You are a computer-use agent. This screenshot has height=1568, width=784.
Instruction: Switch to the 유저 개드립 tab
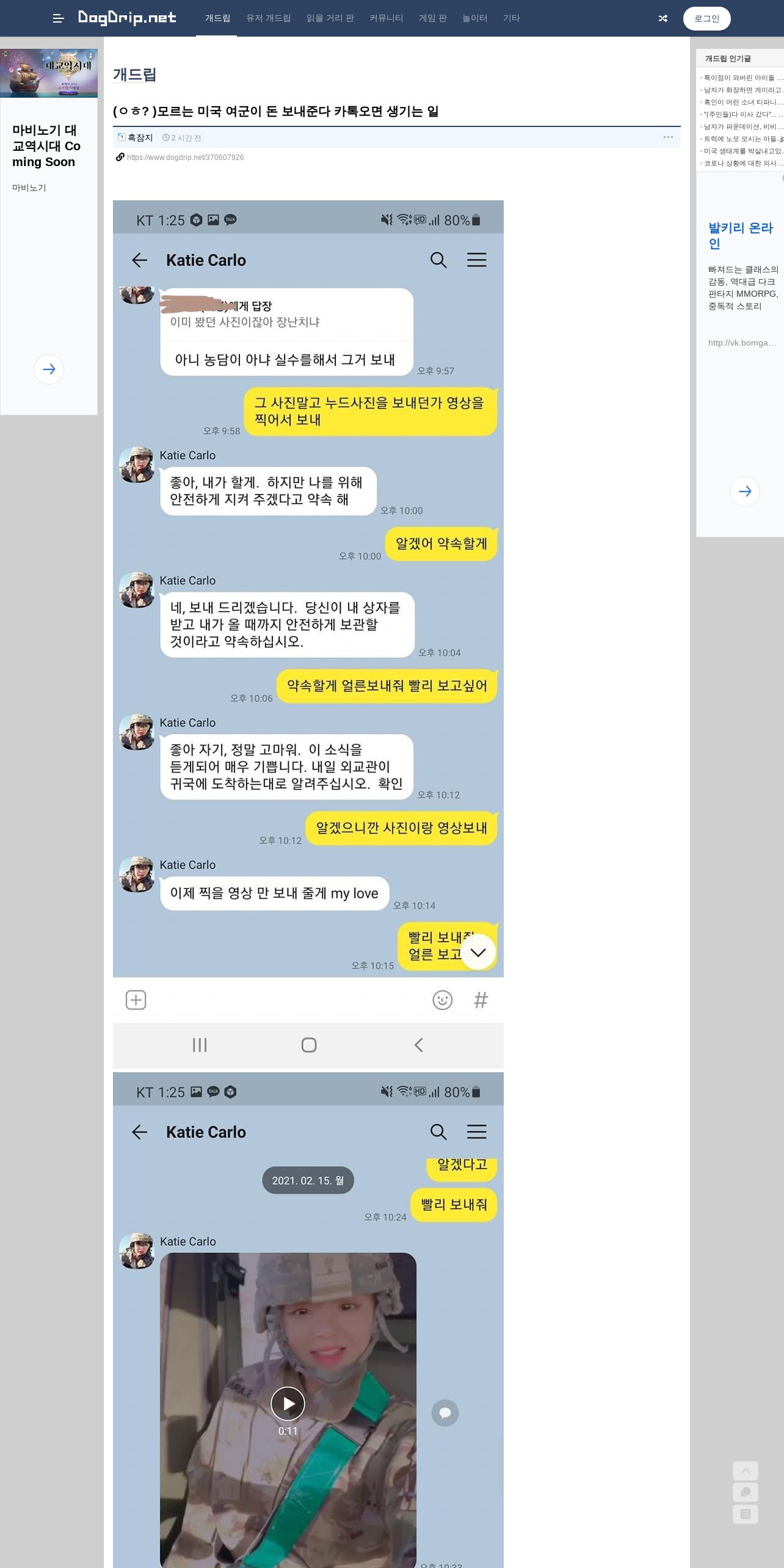point(269,18)
